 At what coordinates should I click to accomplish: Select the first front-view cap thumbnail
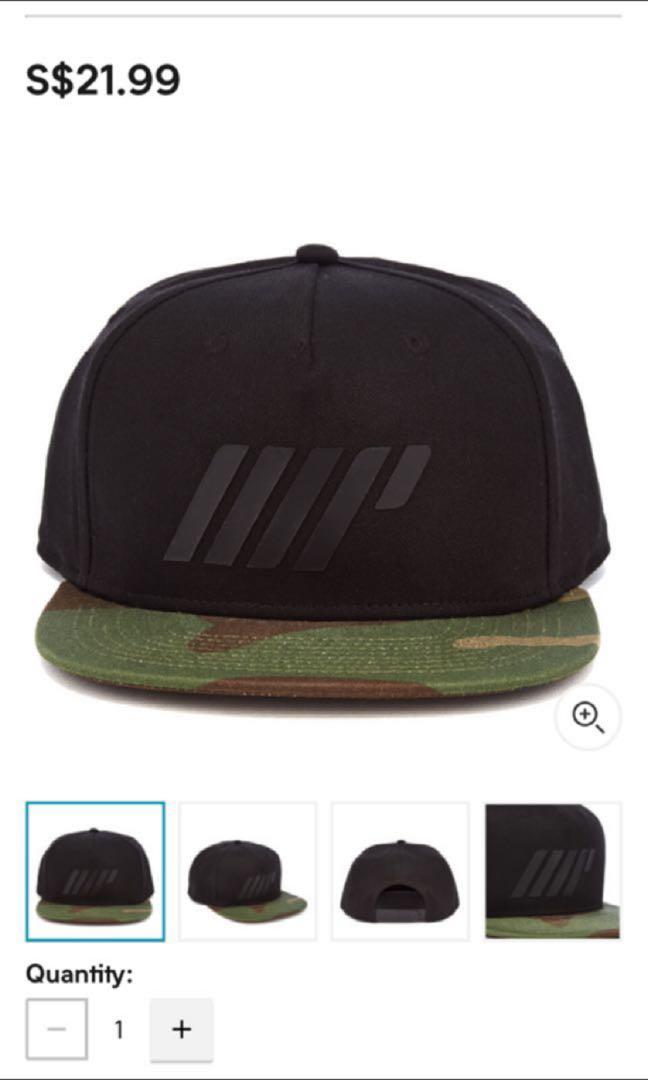click(95, 871)
